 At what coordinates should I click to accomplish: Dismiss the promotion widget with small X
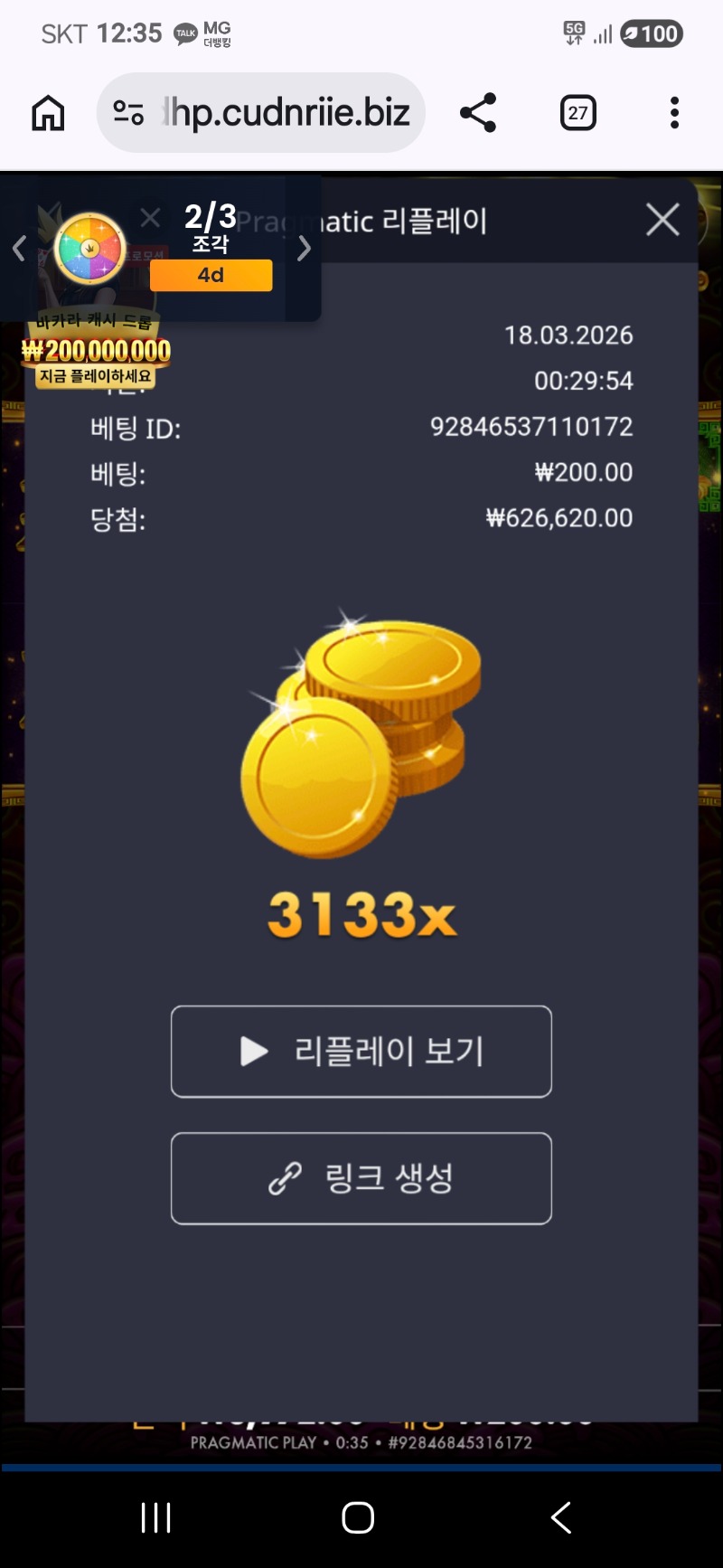click(151, 218)
